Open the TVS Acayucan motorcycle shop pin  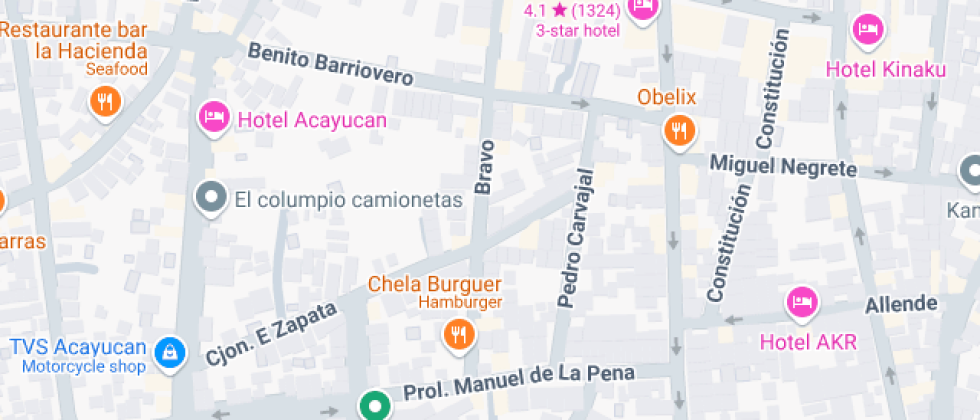(x=171, y=351)
